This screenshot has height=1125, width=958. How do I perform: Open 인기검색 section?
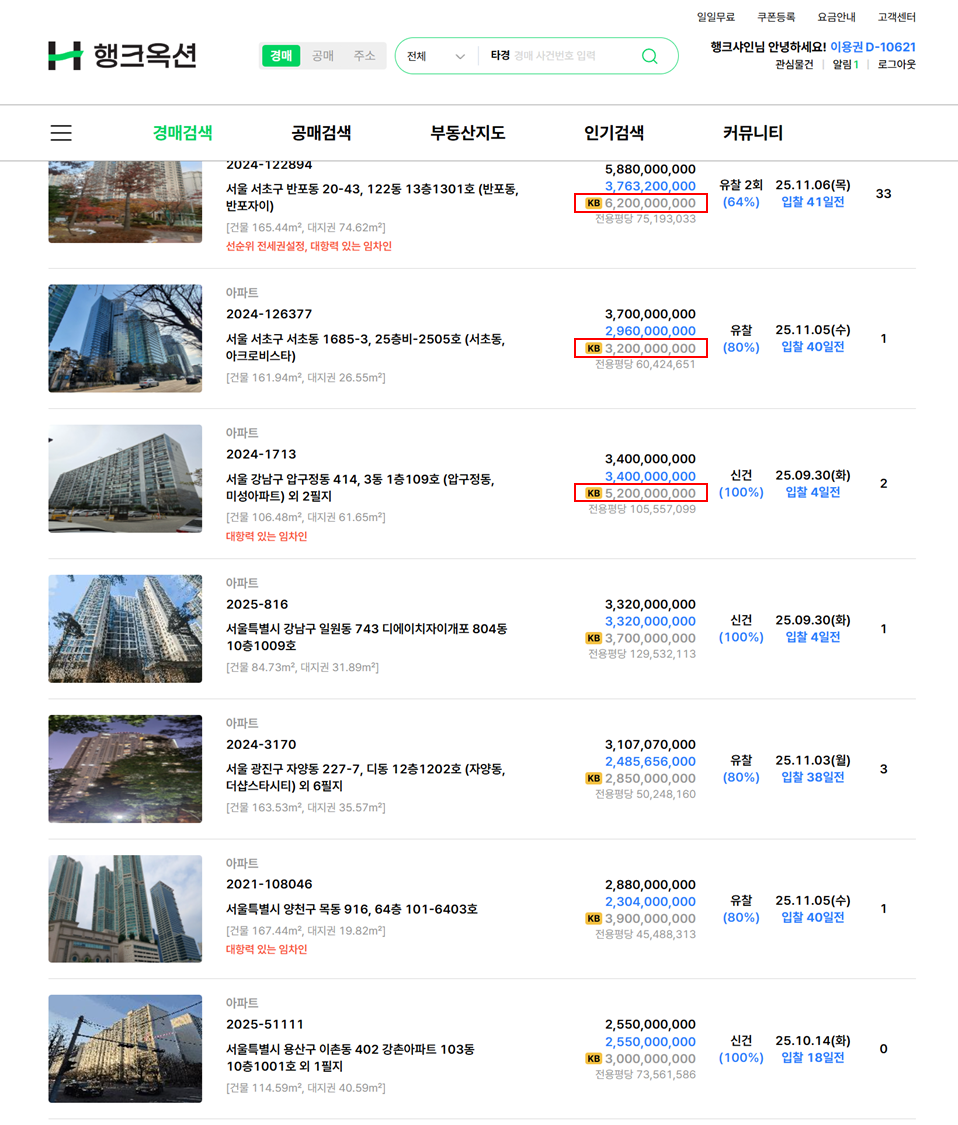tap(614, 133)
